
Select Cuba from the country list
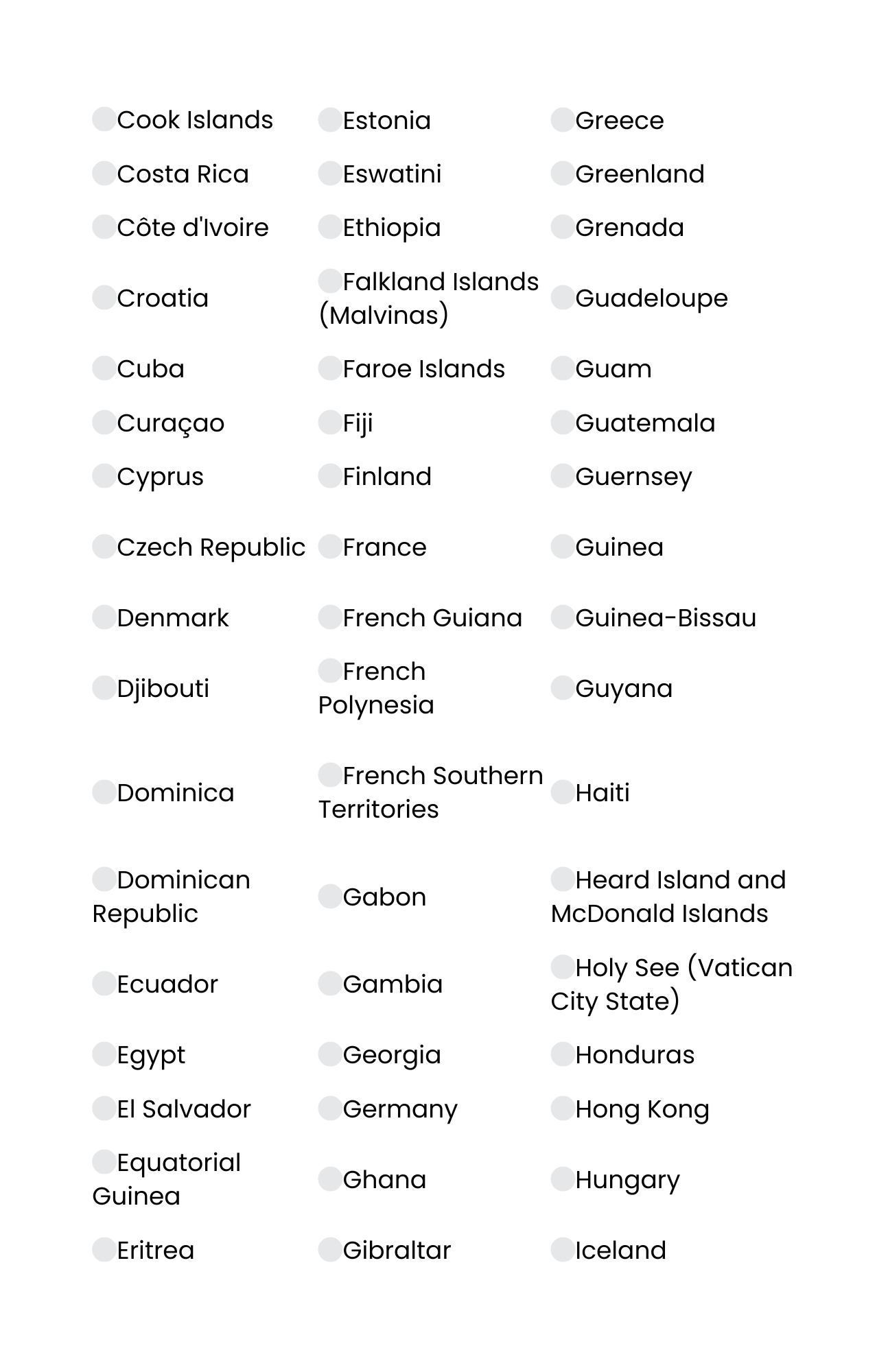tap(104, 368)
